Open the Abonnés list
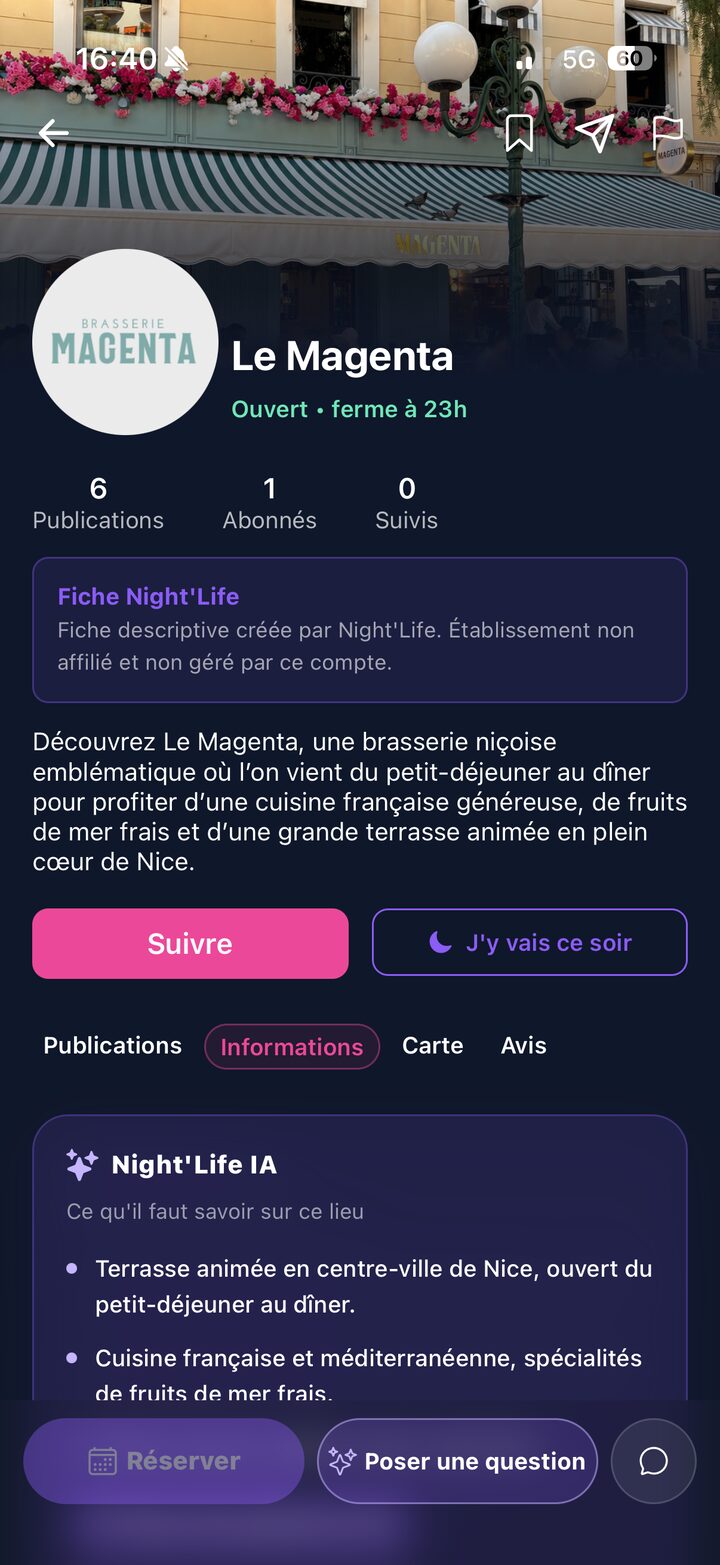The height and width of the screenshot is (1565, 720). point(269,503)
